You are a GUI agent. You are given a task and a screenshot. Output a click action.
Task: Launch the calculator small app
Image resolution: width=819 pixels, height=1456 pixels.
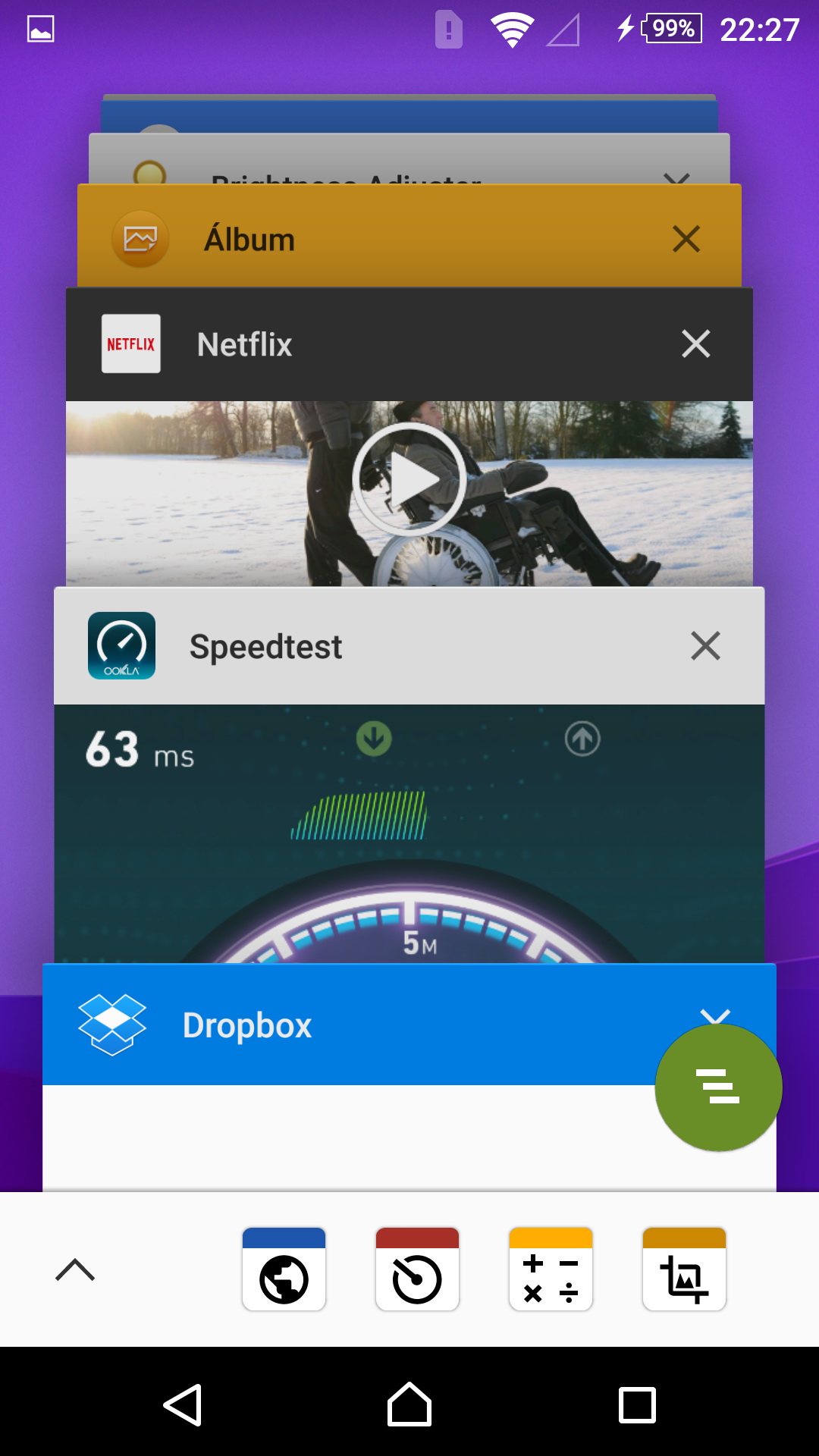[551, 1269]
